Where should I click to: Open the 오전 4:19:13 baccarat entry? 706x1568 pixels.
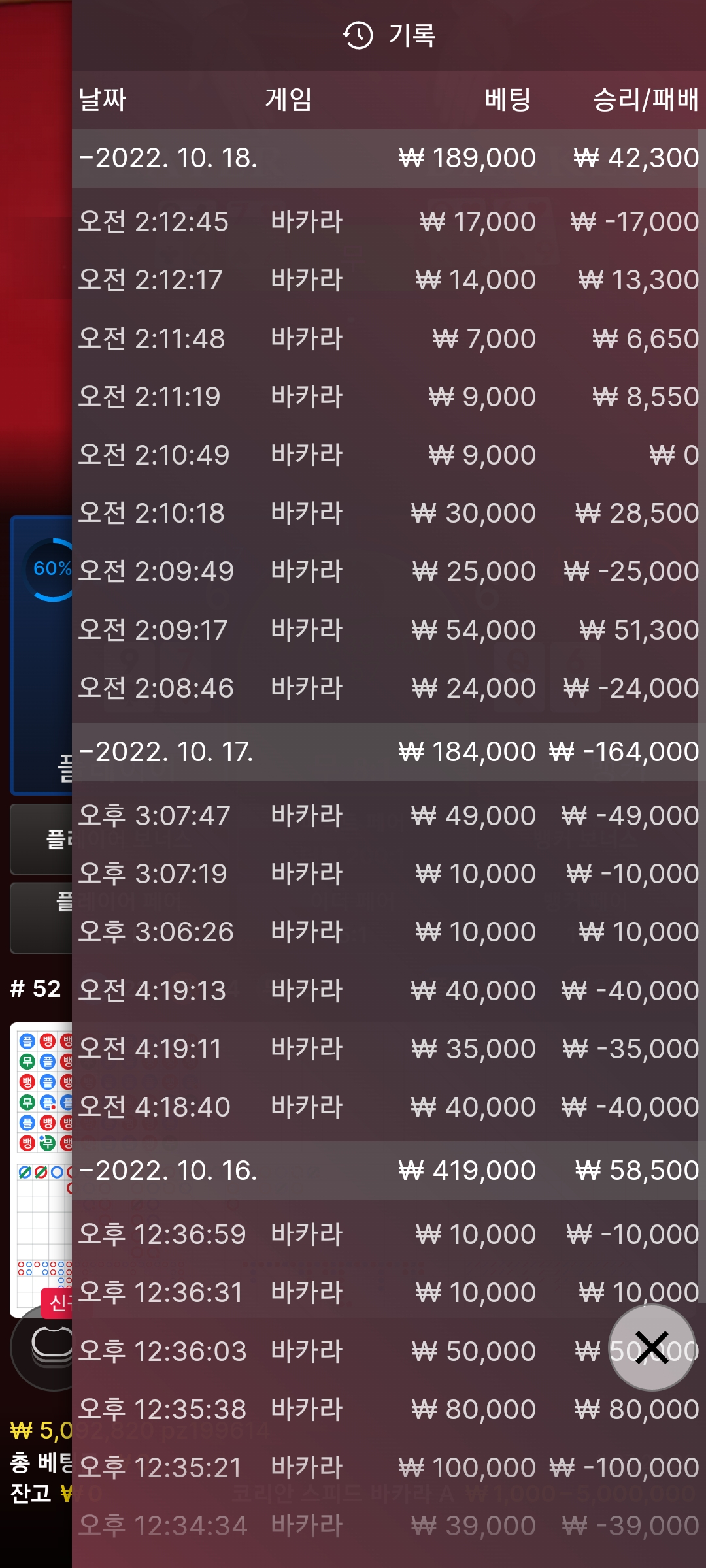(386, 991)
